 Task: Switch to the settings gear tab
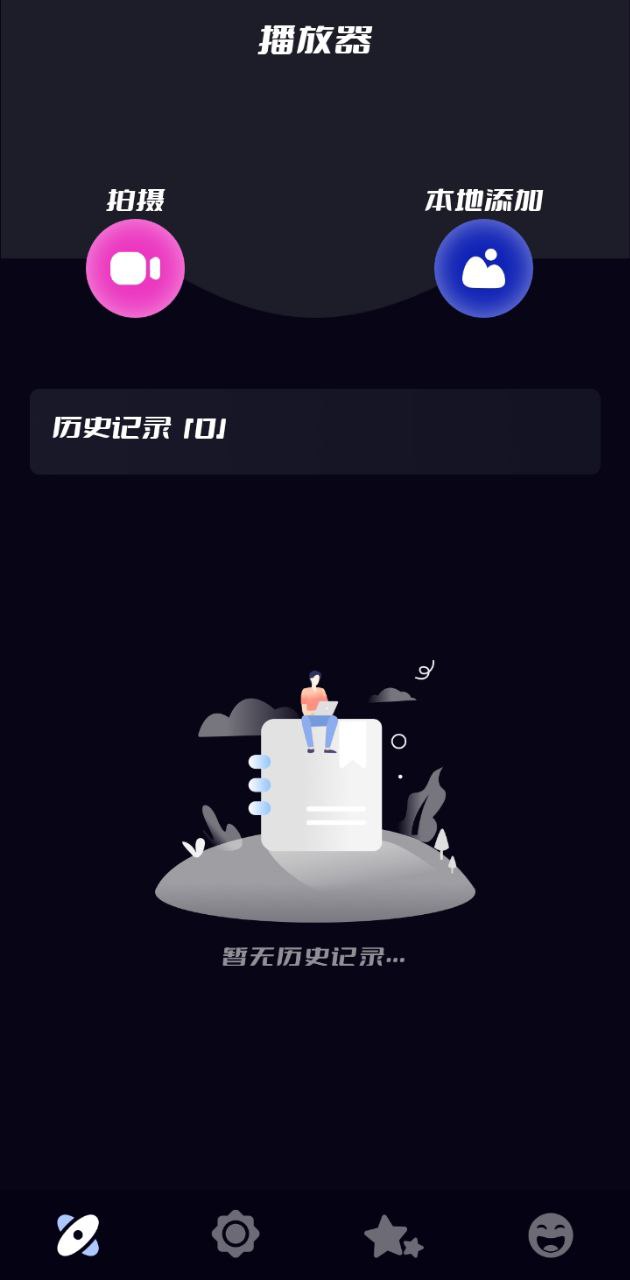point(235,1235)
